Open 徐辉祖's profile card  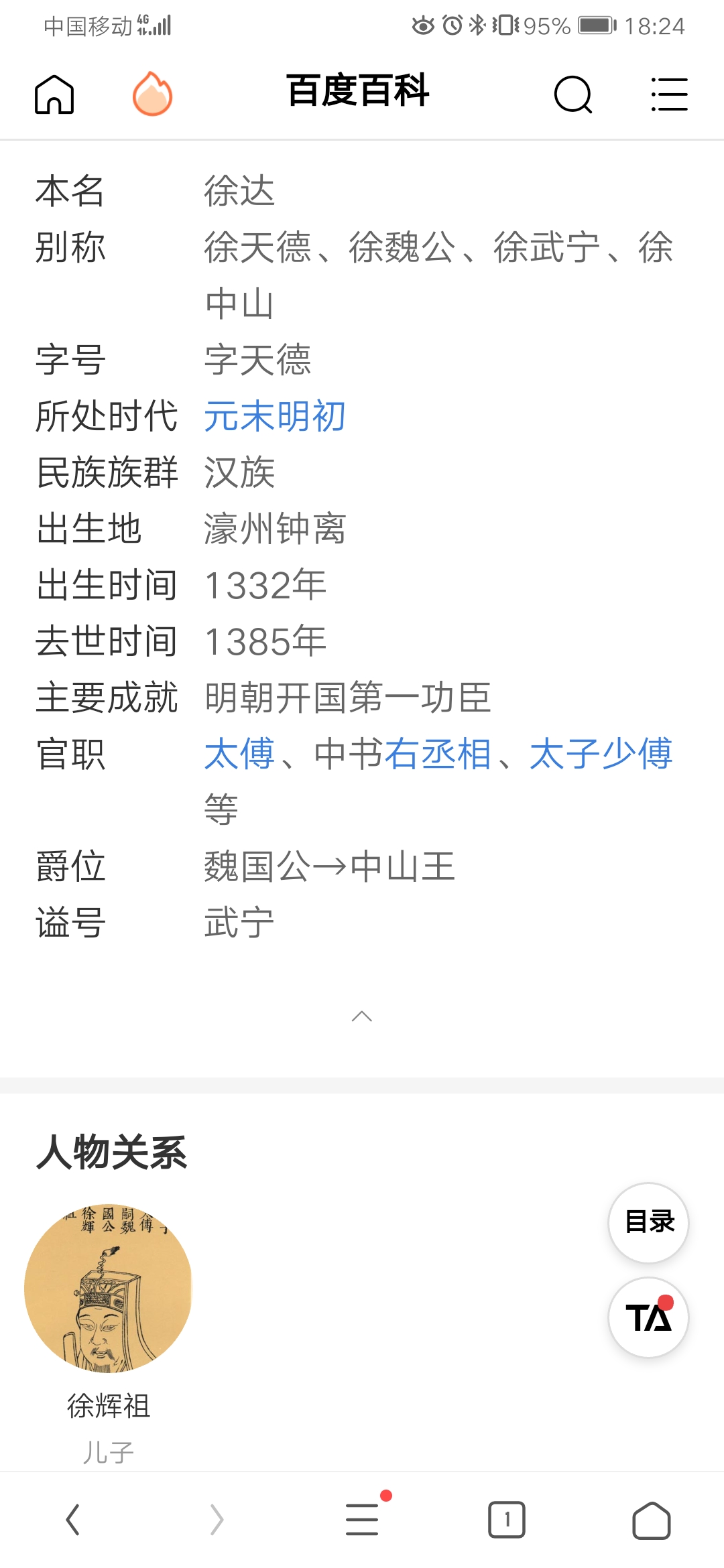108,1333
